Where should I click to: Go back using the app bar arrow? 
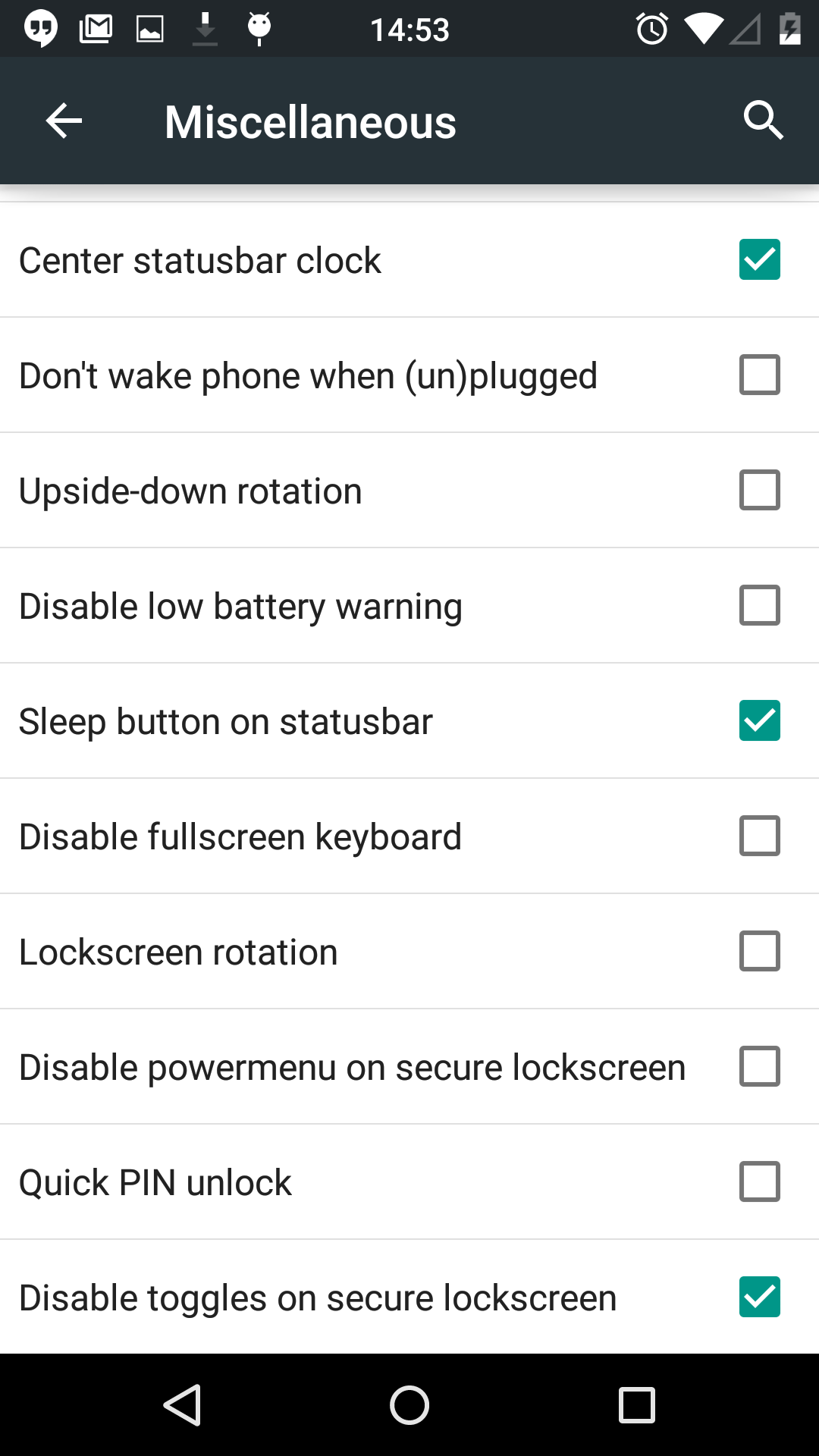click(64, 121)
